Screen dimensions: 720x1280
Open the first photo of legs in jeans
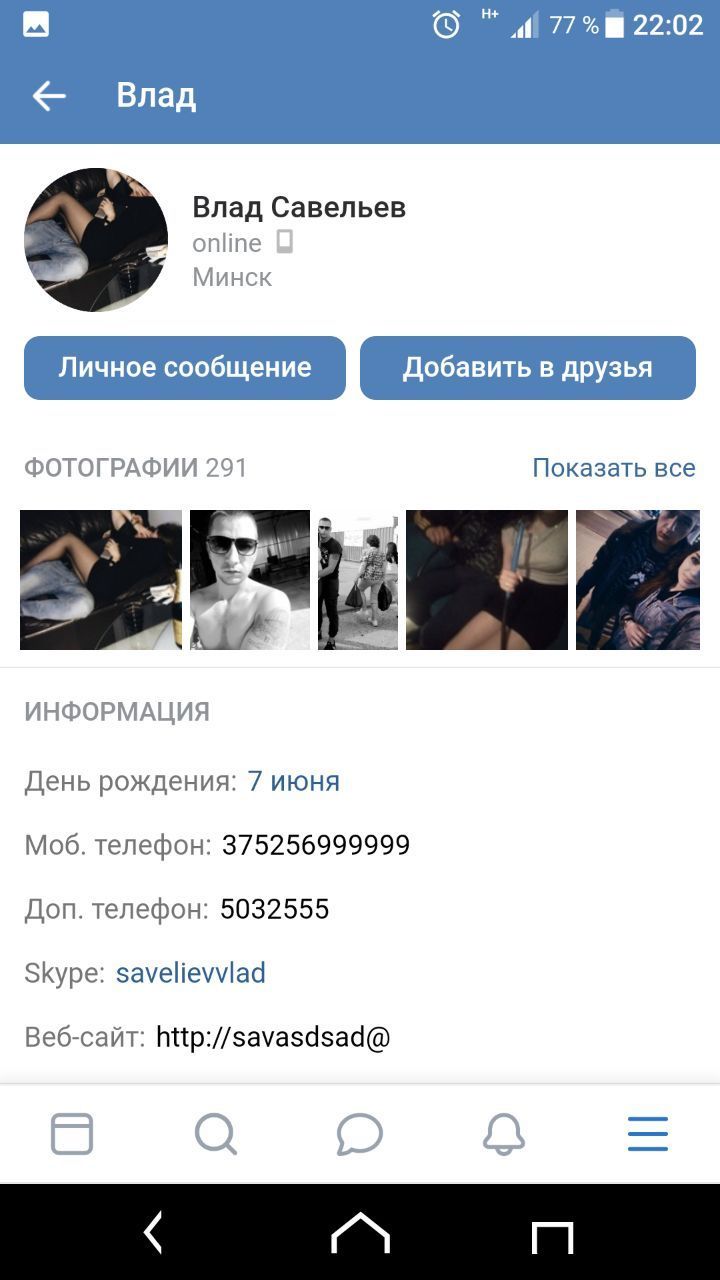pyautogui.click(x=101, y=580)
